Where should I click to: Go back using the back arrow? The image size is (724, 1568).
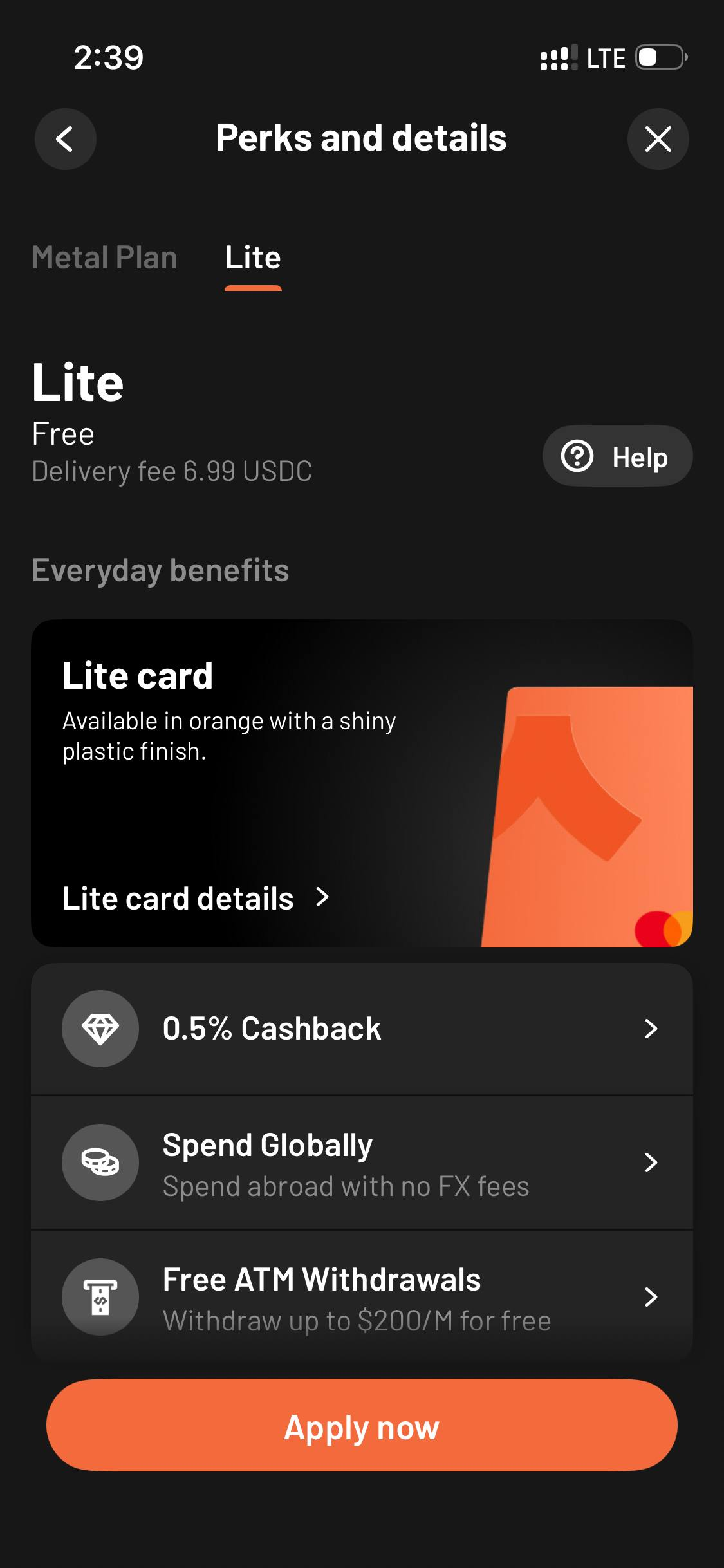tap(65, 139)
